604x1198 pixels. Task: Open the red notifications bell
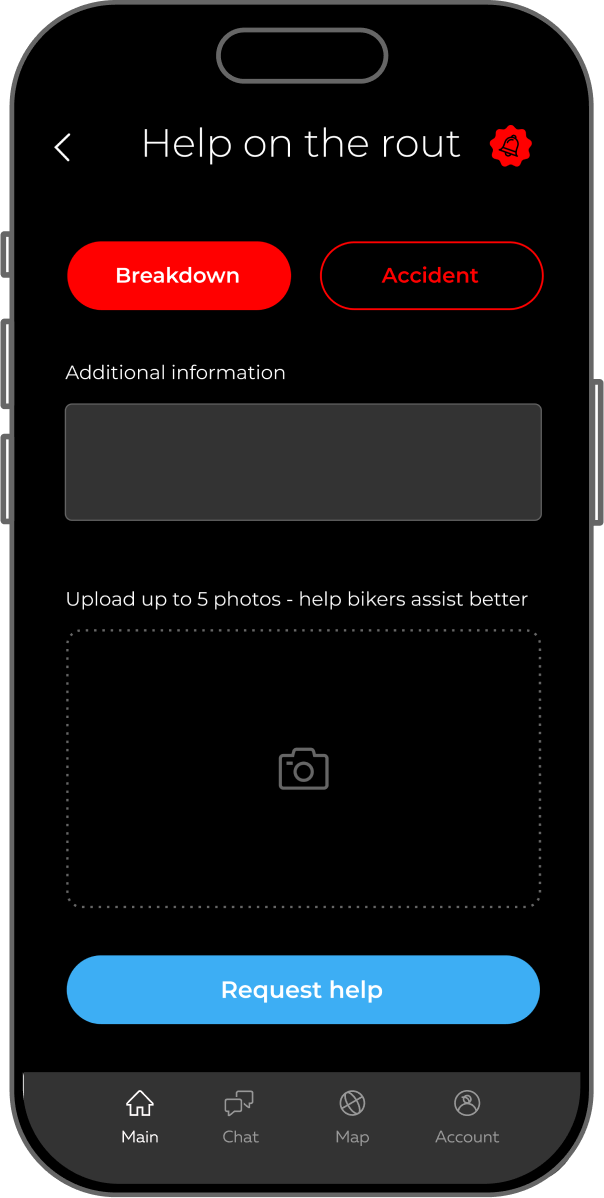tap(510, 147)
